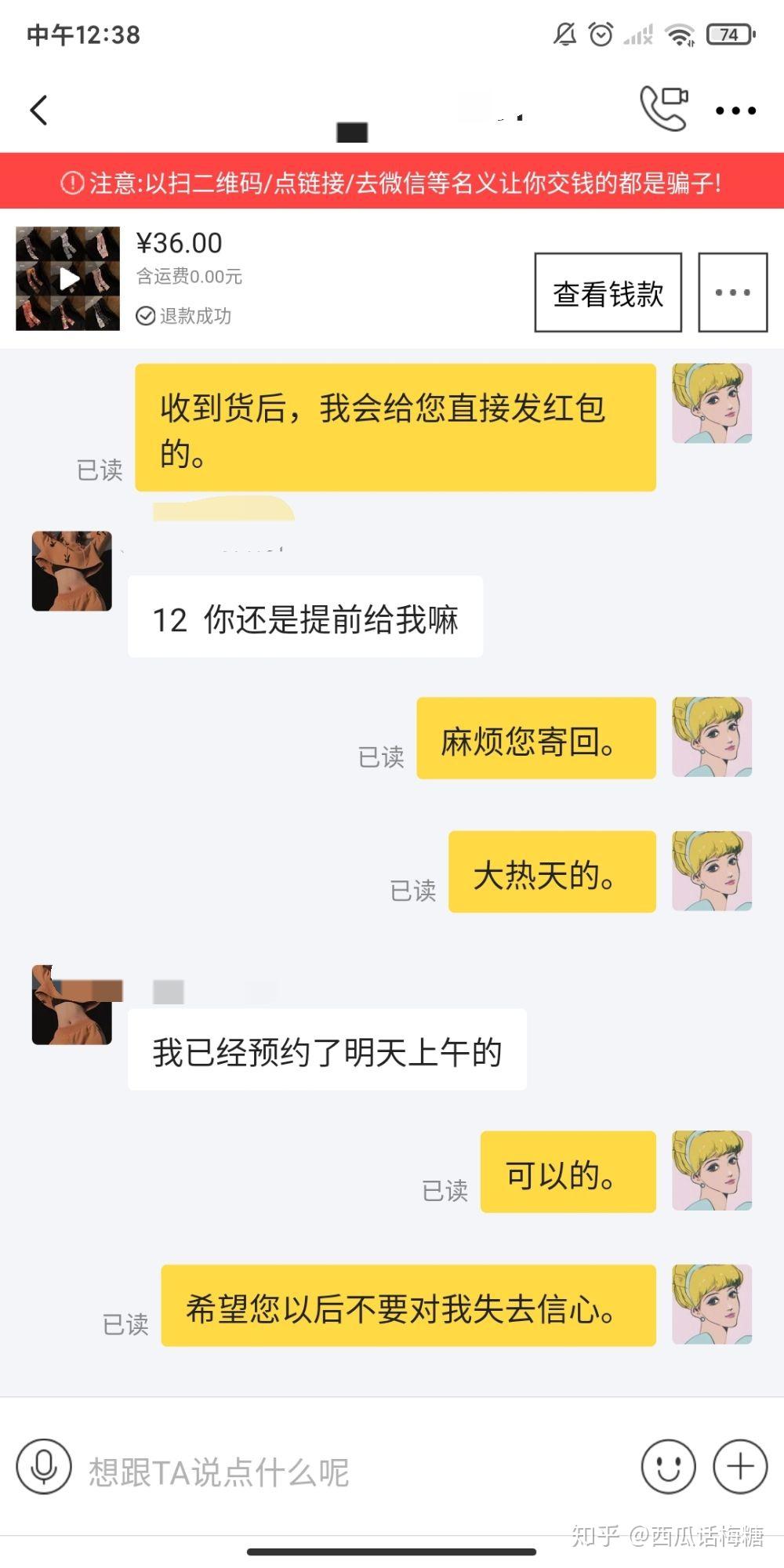Open my avatar beside 麻烦您寄回。
This screenshot has width=784, height=1568.
(x=712, y=737)
